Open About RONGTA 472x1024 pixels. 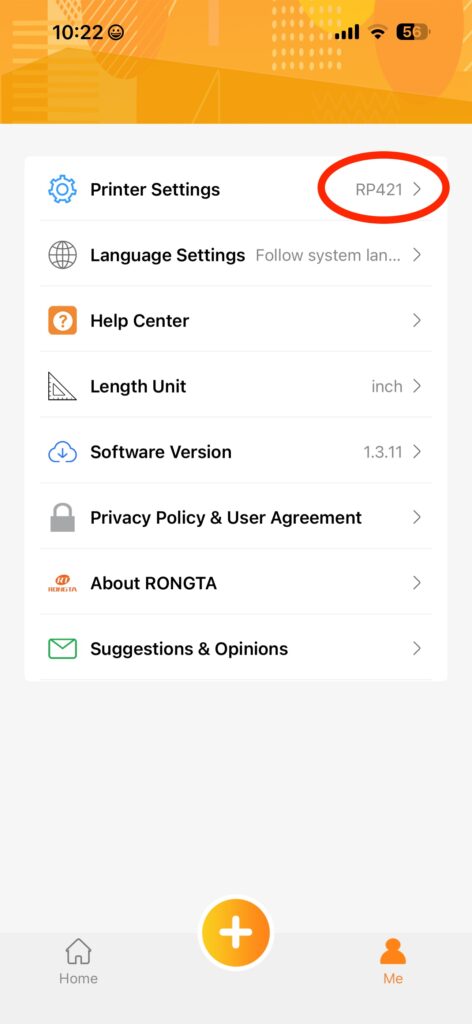236,583
